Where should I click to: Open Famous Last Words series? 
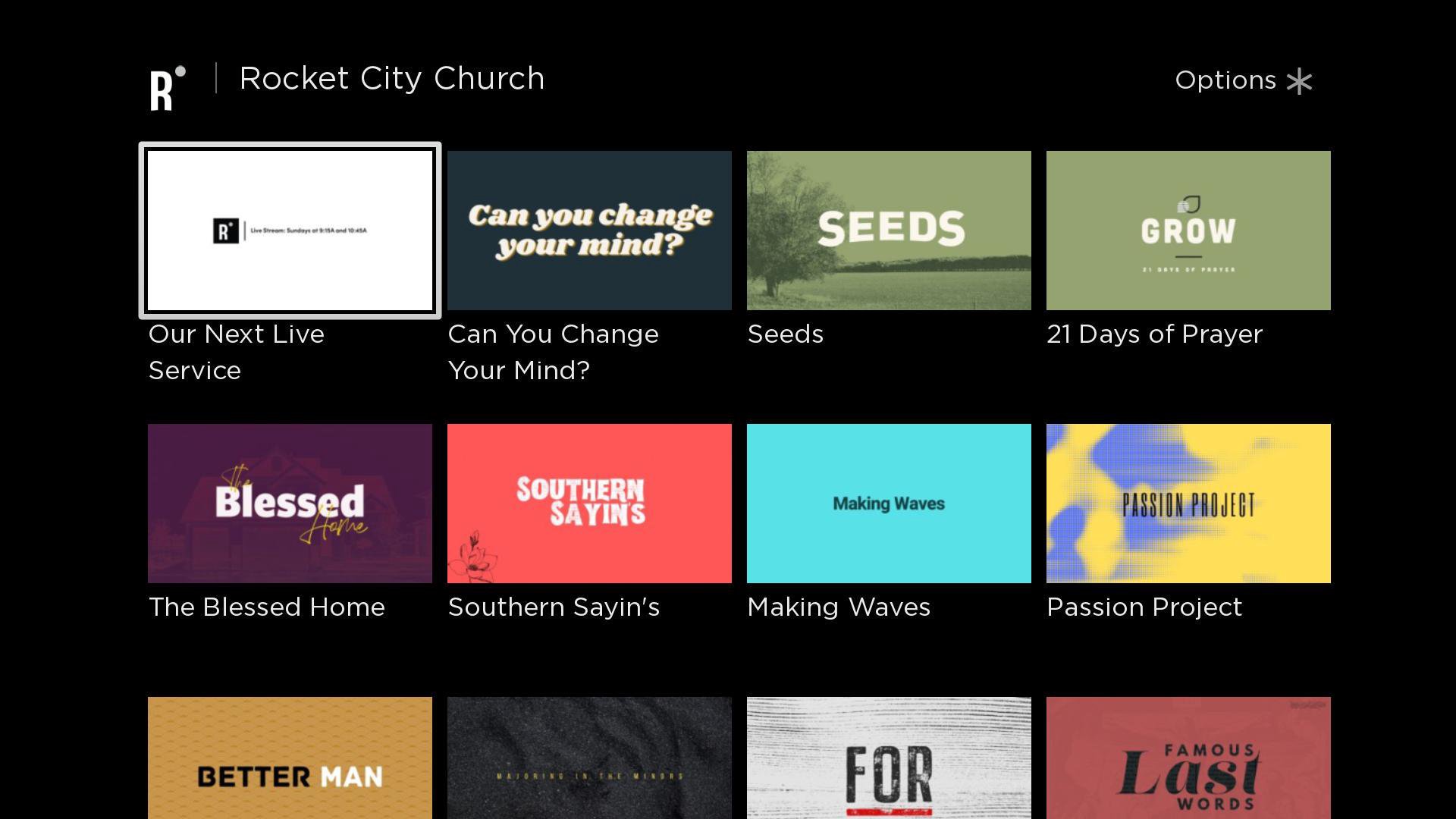click(x=1188, y=758)
